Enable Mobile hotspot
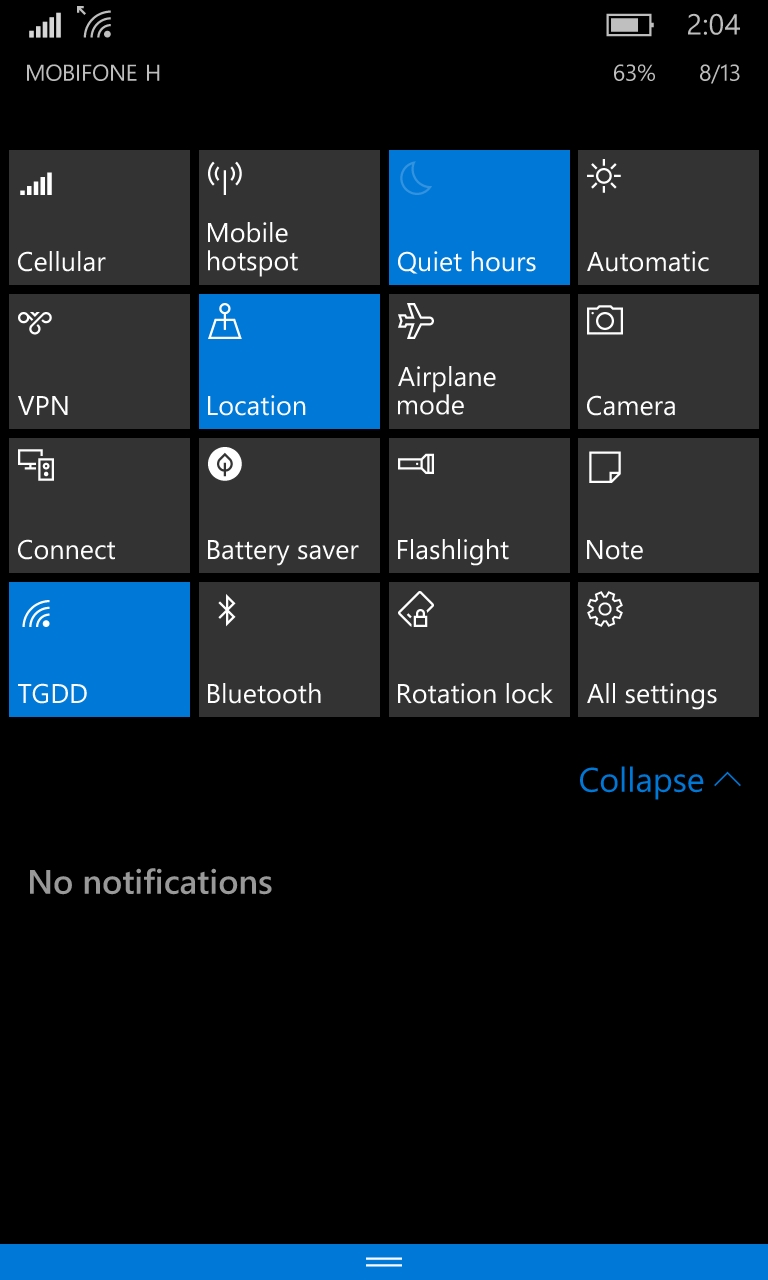 [288, 217]
